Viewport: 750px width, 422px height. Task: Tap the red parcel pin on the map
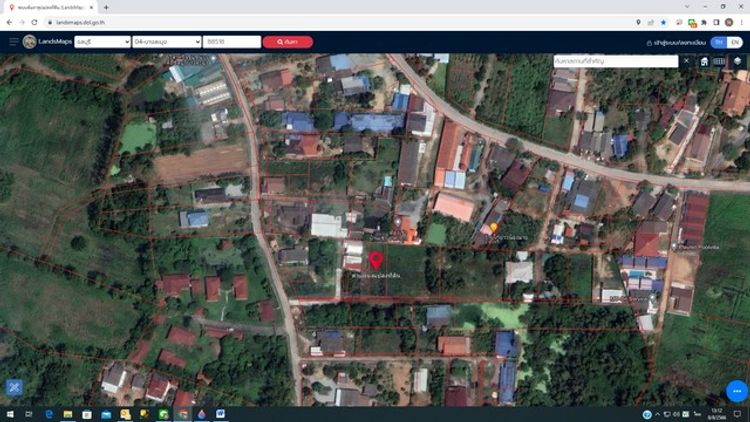(x=376, y=261)
